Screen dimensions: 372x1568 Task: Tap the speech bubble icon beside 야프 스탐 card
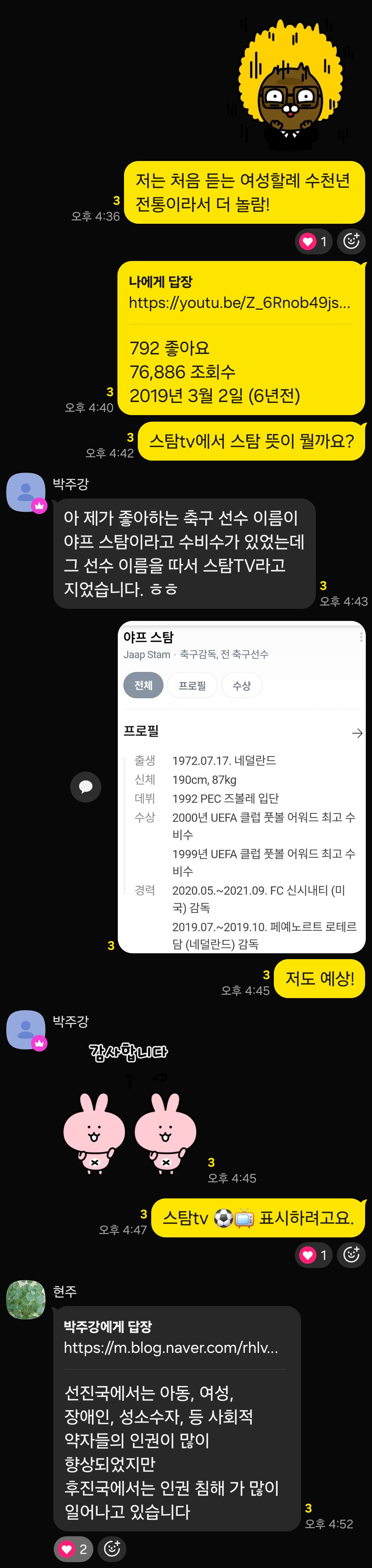(86, 786)
